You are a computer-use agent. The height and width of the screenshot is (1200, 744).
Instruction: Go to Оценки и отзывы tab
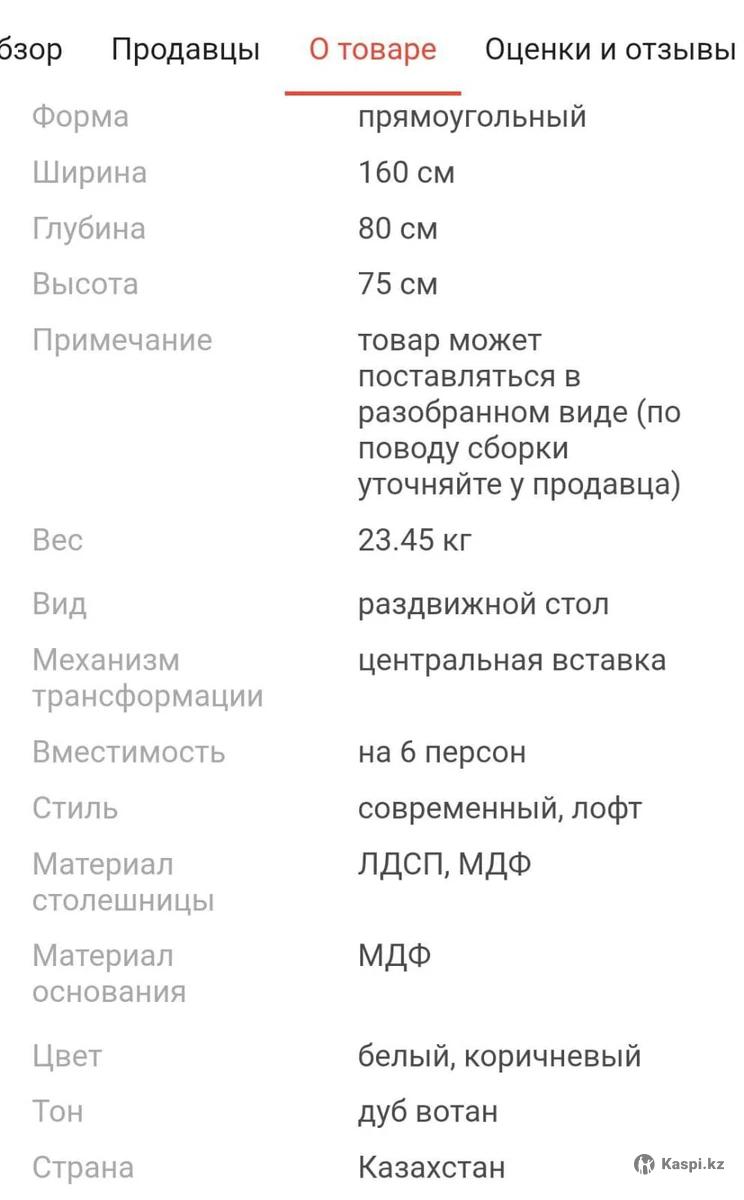pyautogui.click(x=610, y=49)
